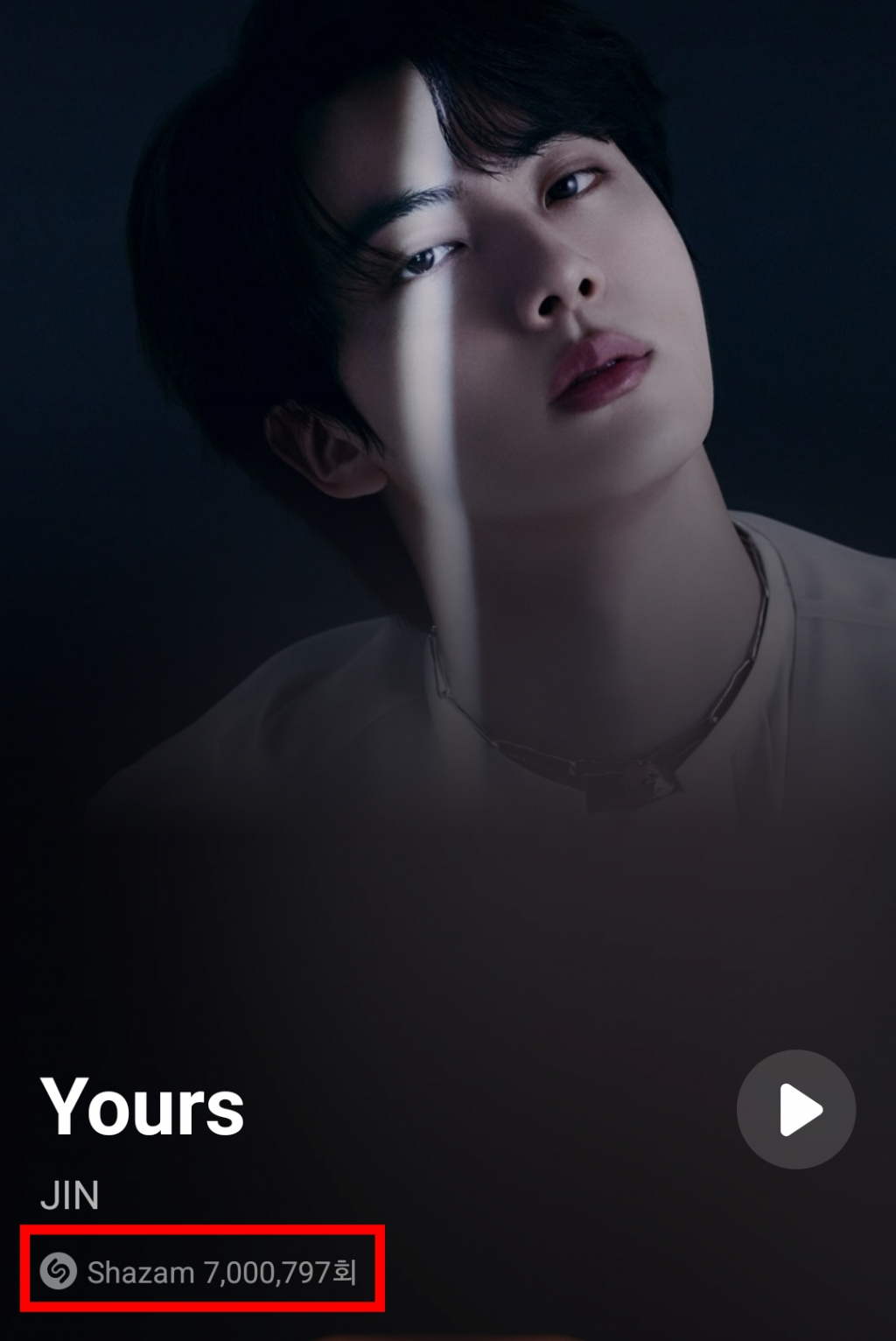Play the song Yours
The width and height of the screenshot is (896, 1341).
(x=795, y=1109)
